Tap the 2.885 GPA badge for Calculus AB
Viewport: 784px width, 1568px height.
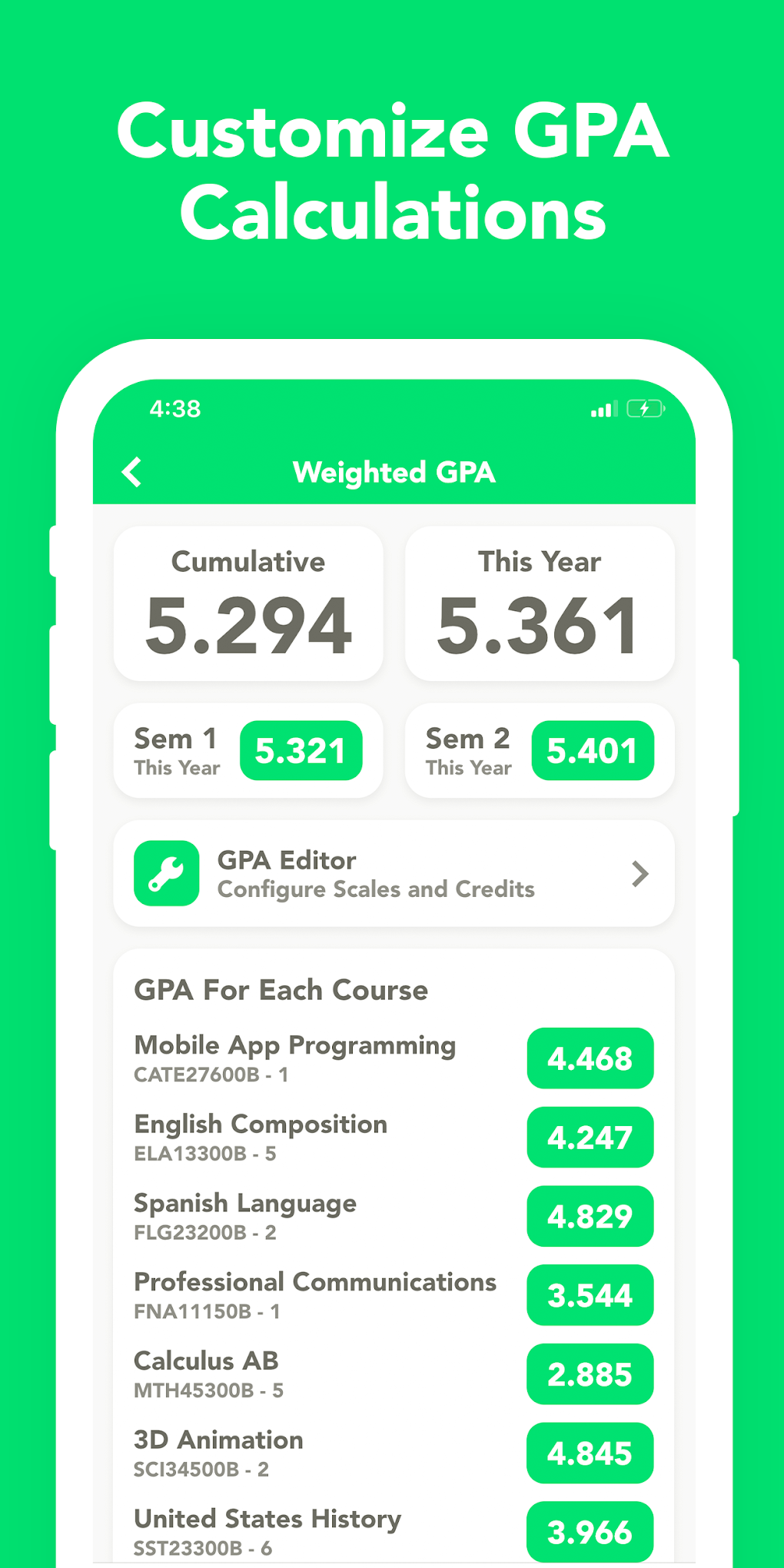pos(590,1374)
